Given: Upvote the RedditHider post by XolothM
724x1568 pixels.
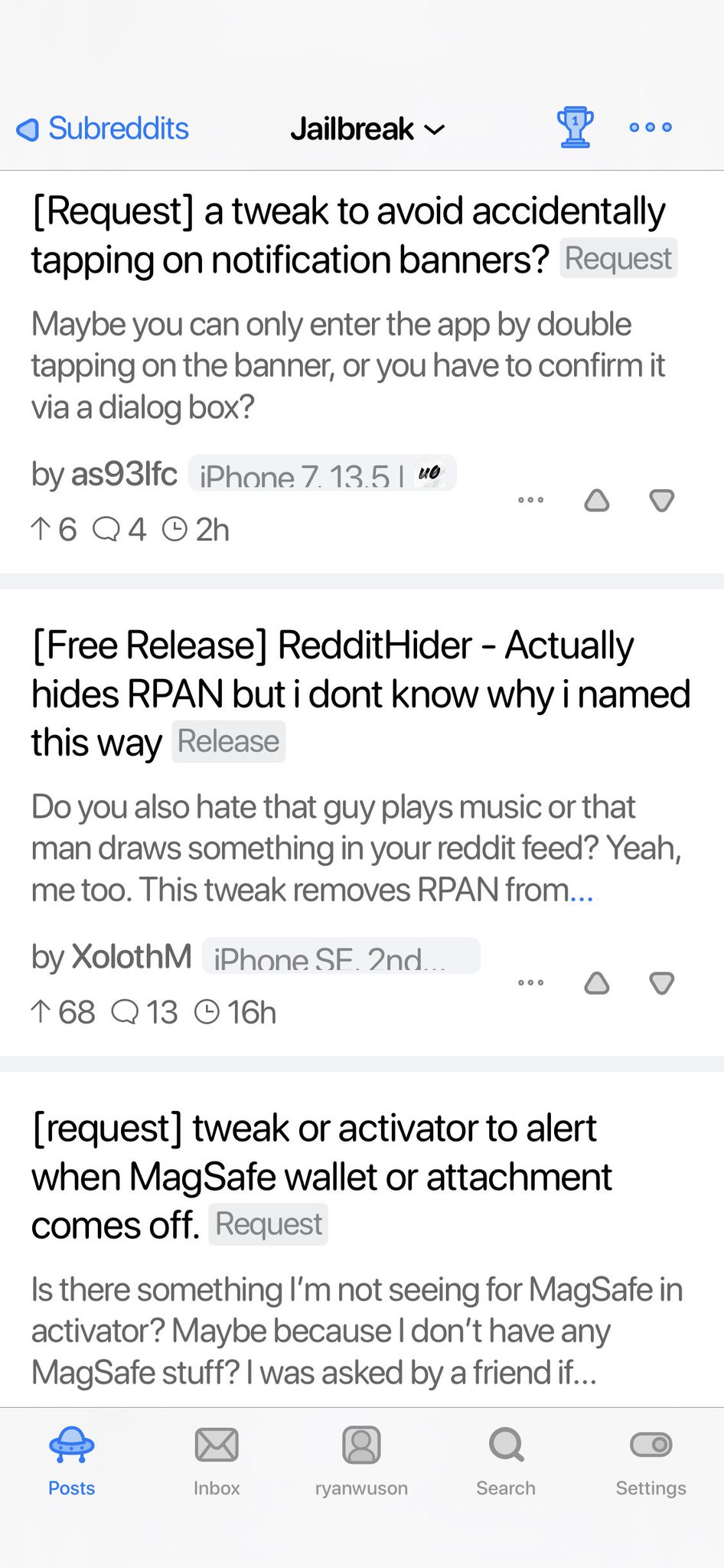Looking at the screenshot, I should [597, 982].
